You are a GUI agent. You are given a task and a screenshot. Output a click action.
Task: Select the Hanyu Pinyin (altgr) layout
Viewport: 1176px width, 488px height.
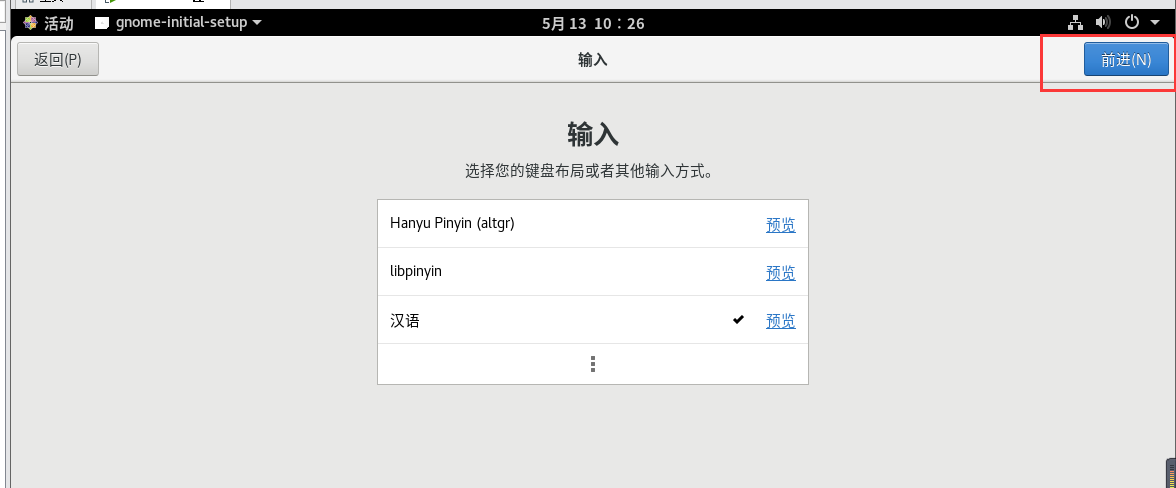(452, 223)
